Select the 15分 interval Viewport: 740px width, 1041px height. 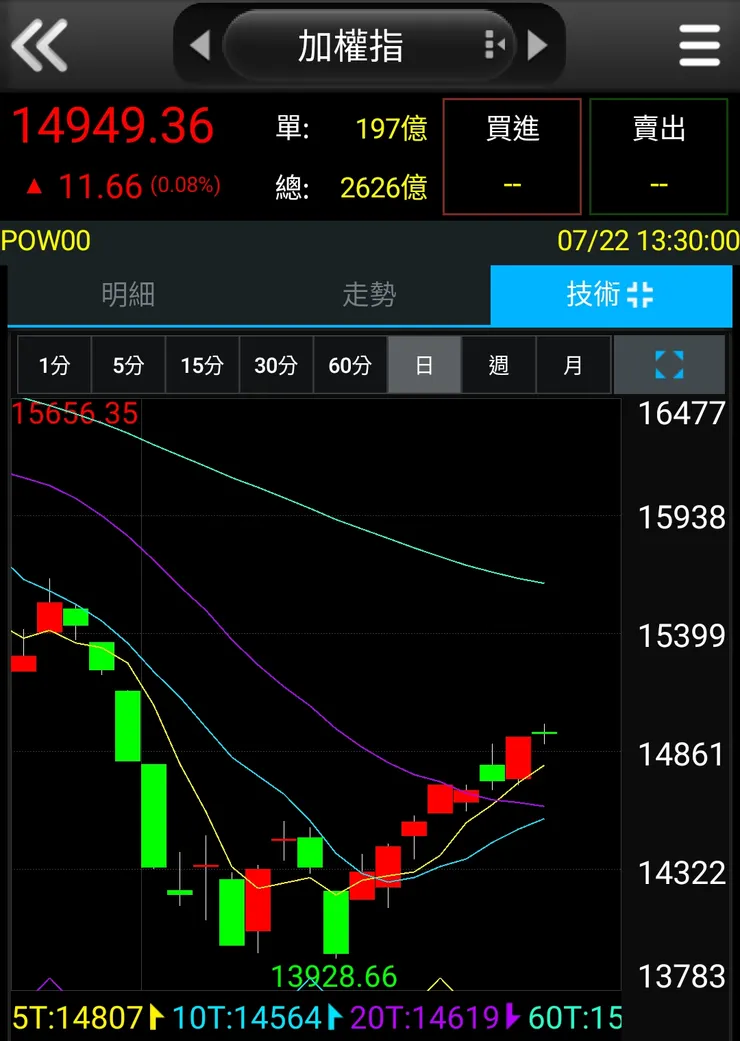point(202,365)
